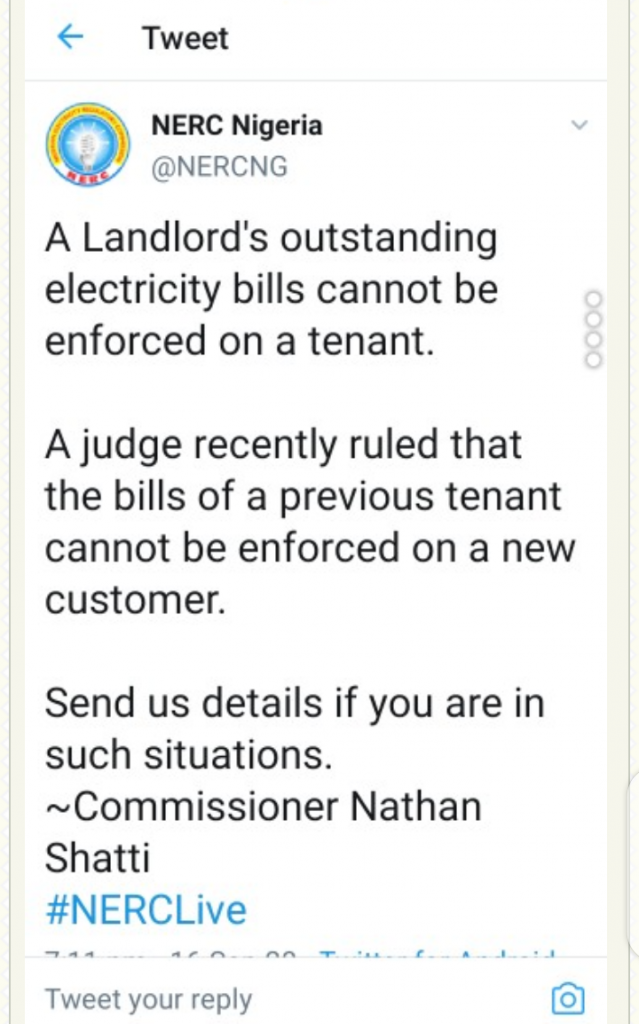This screenshot has height=1024, width=639.
Task: Attach a photo with the camera icon
Action: (x=568, y=998)
